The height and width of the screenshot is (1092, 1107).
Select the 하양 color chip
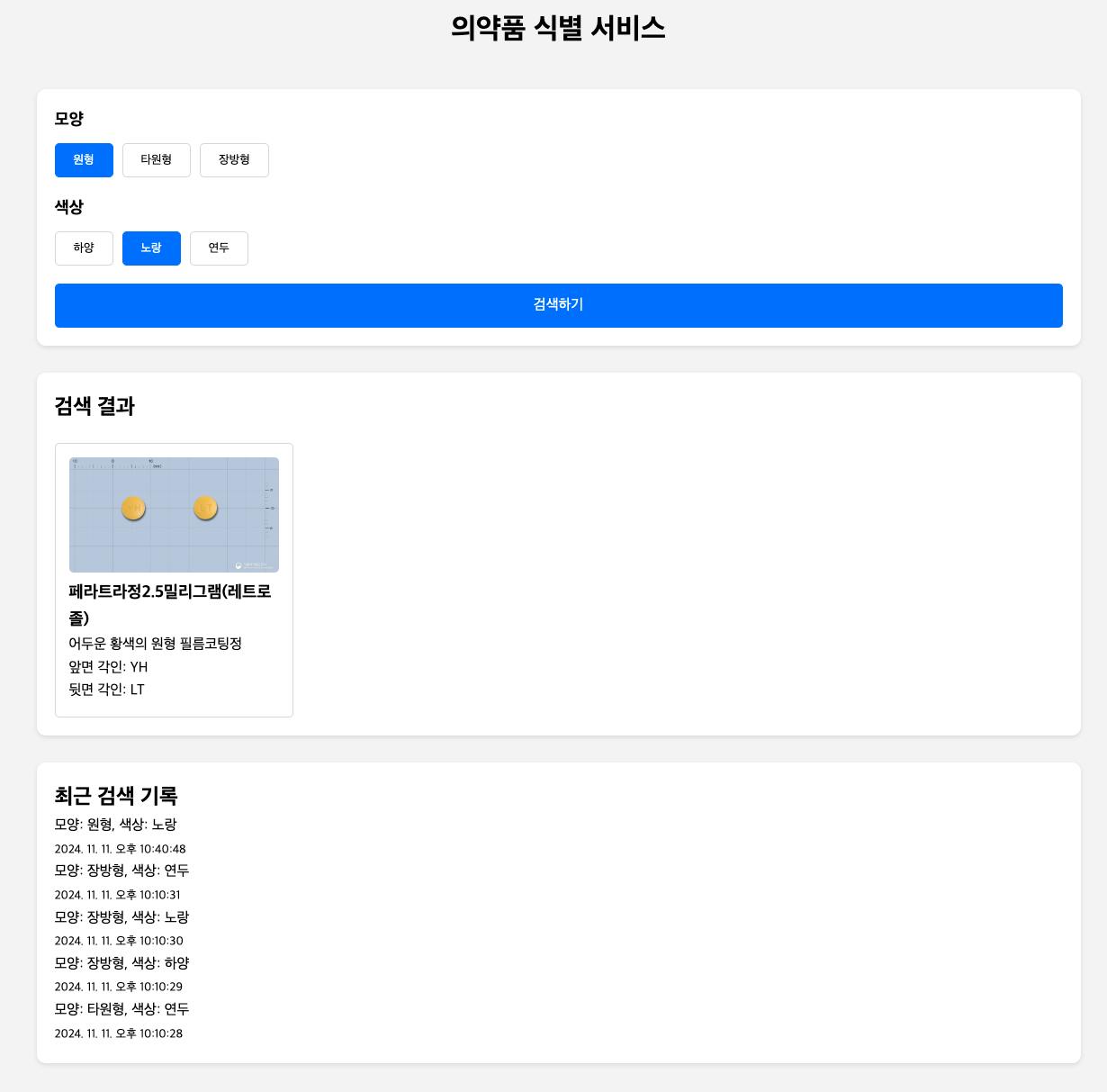pos(84,248)
